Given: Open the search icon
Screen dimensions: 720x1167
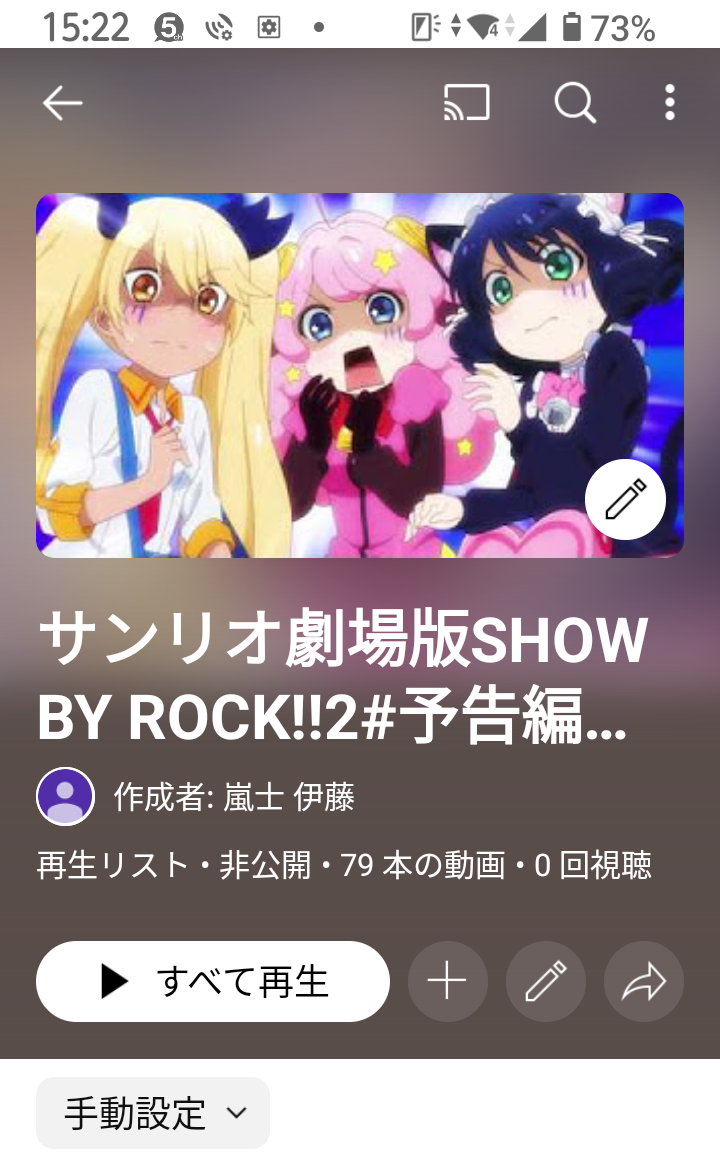Looking at the screenshot, I should click(x=575, y=103).
